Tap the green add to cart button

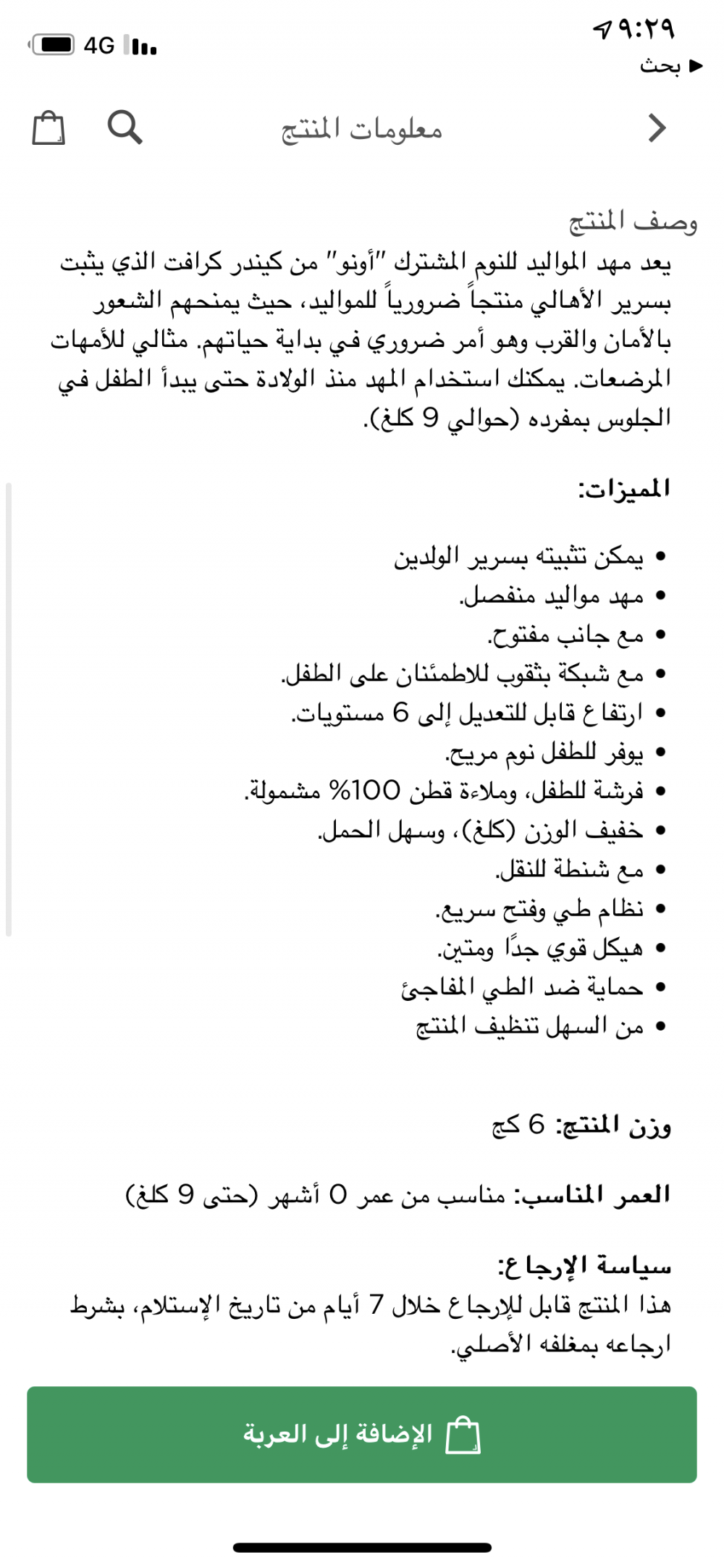362,1434
